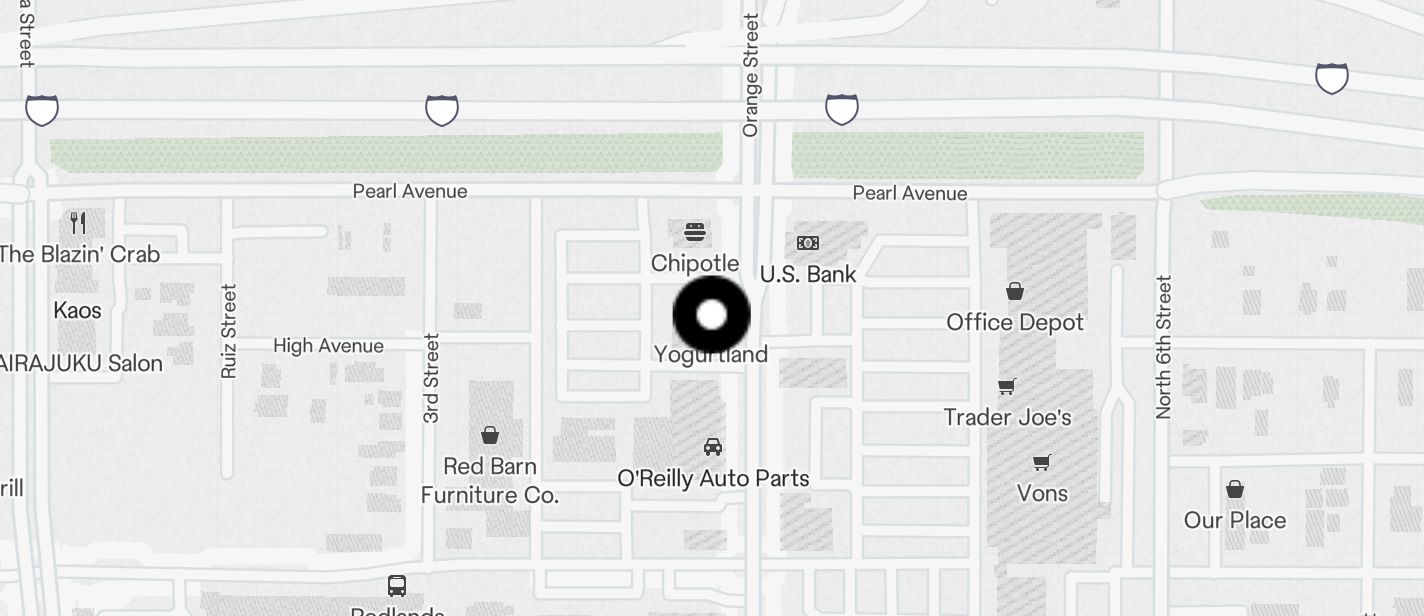Select Red Barn Furniture Co. marker
Image resolution: width=1424 pixels, height=616 pixels.
[490, 435]
